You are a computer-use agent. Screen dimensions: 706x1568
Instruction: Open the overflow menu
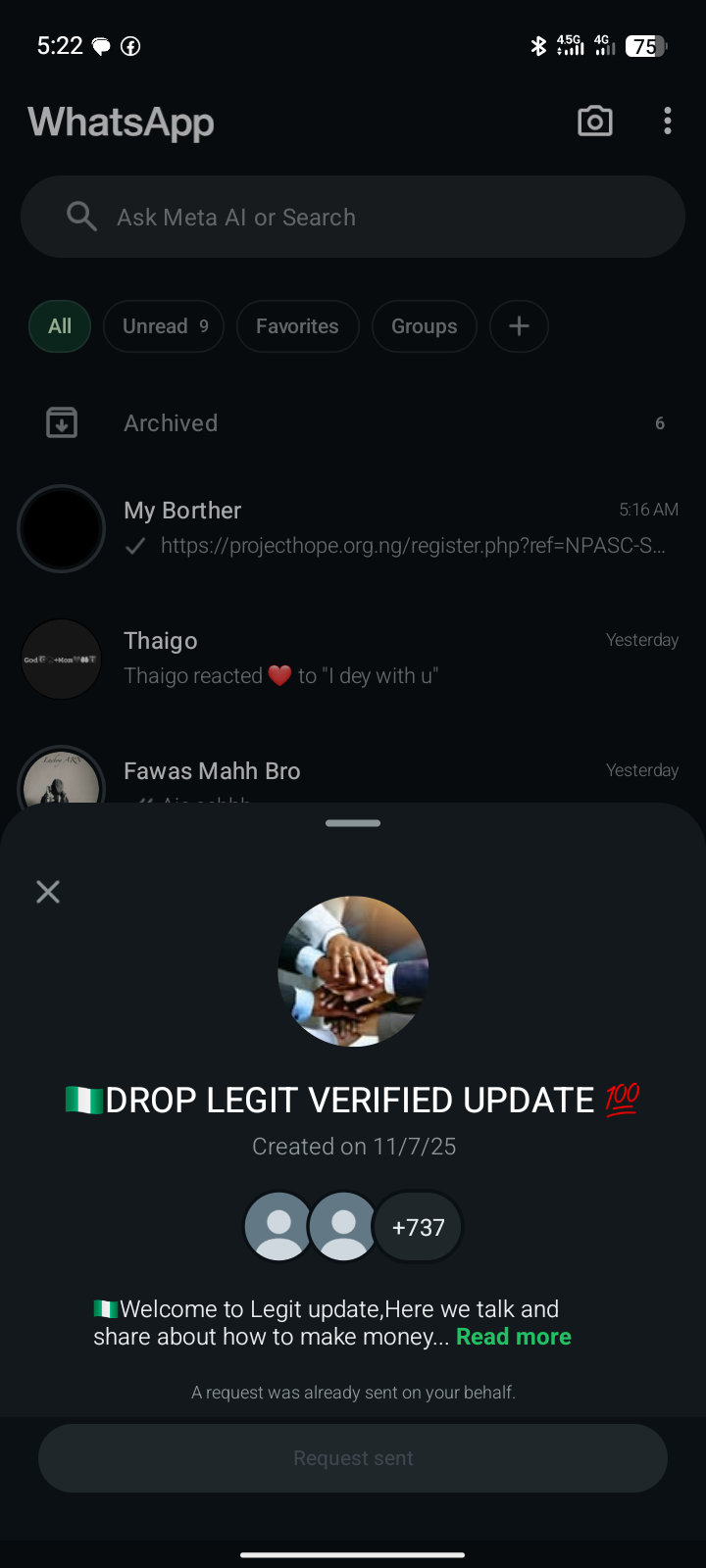coord(668,122)
